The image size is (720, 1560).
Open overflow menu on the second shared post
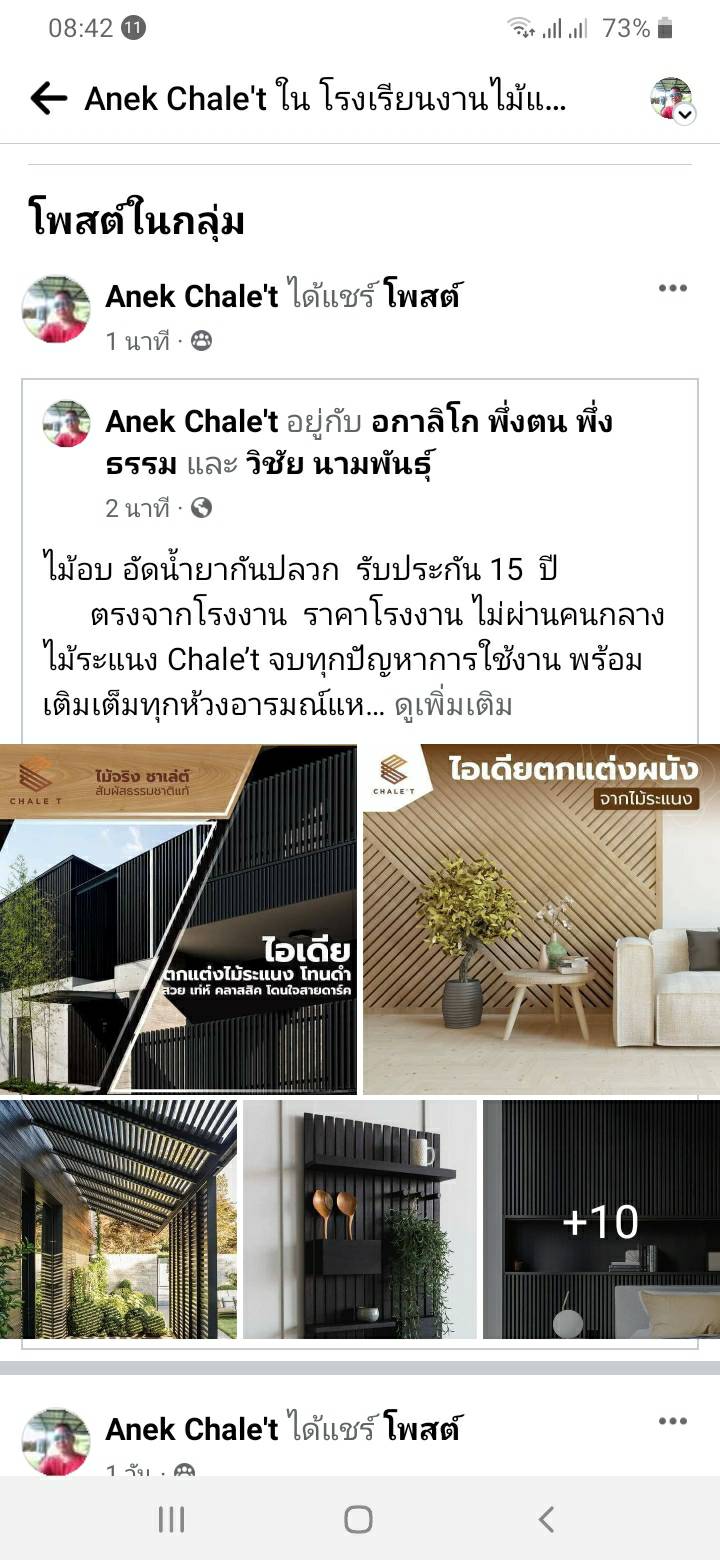pyautogui.click(x=672, y=1421)
